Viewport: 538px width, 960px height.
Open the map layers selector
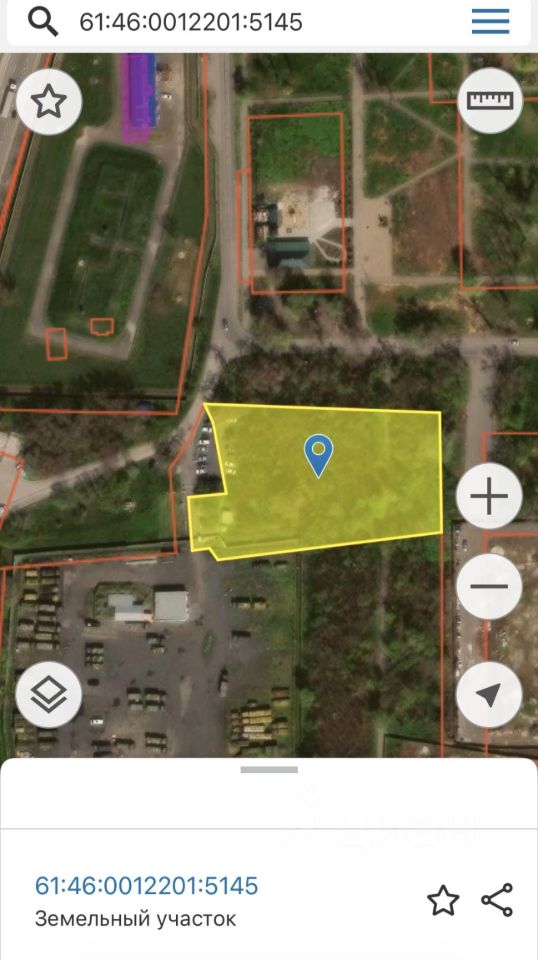point(48,695)
